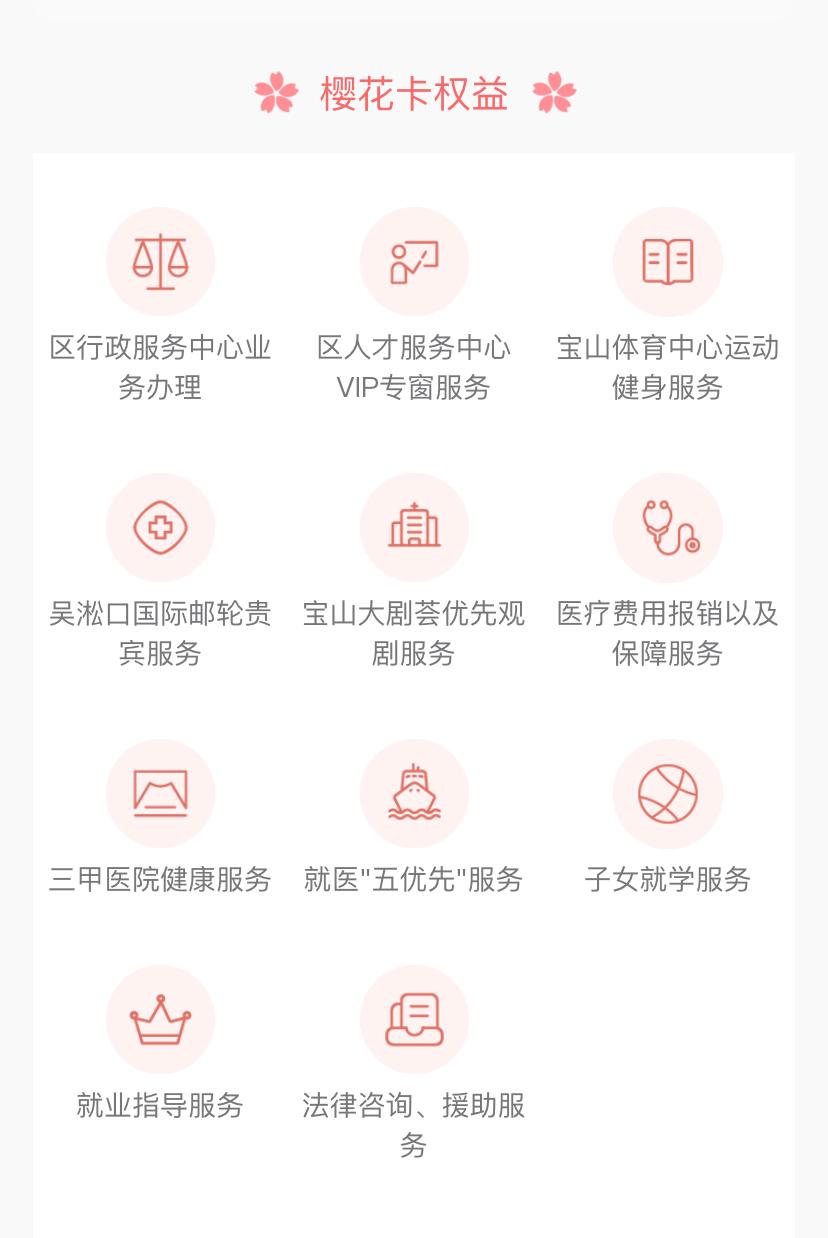View 子女就学服务 details

[667, 794]
